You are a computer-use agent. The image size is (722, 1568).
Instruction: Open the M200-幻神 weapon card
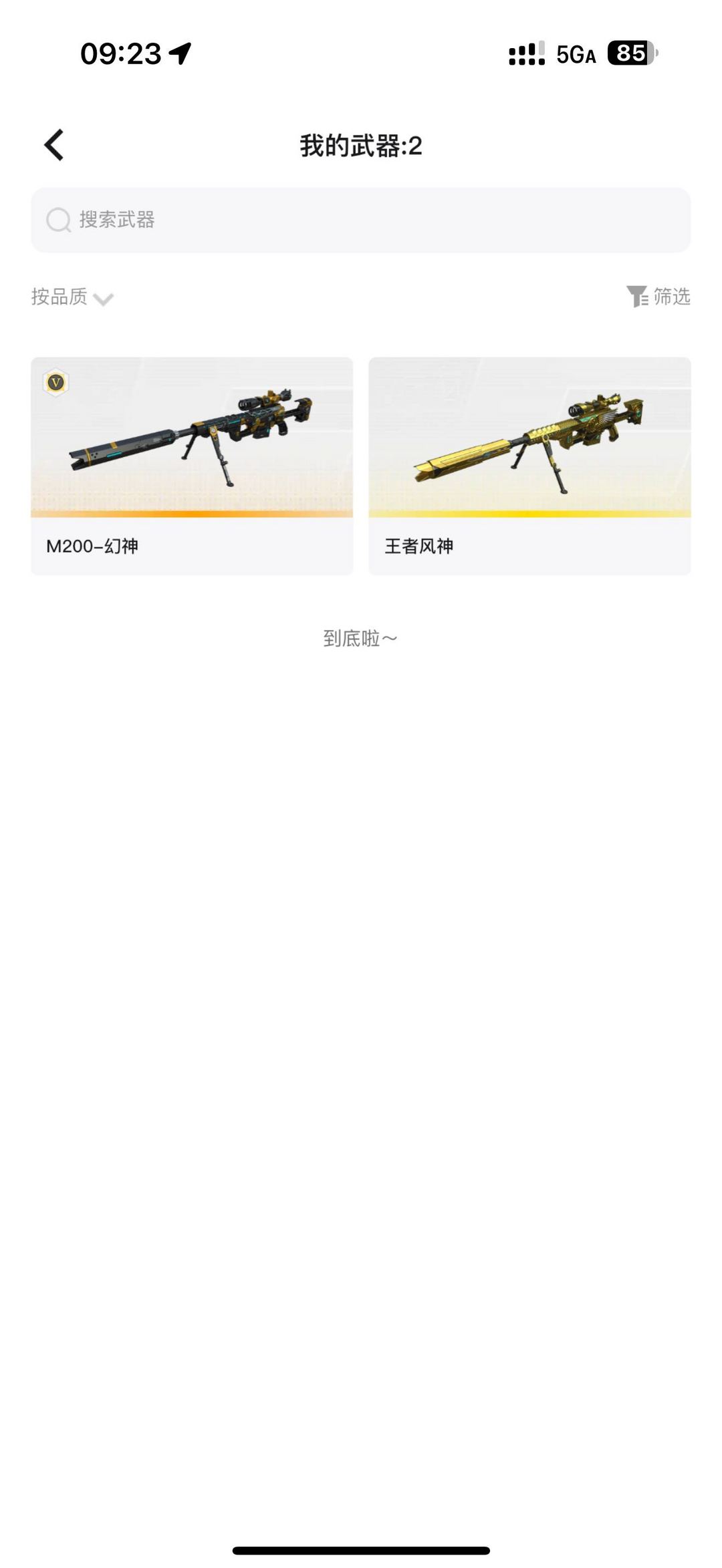point(192,466)
